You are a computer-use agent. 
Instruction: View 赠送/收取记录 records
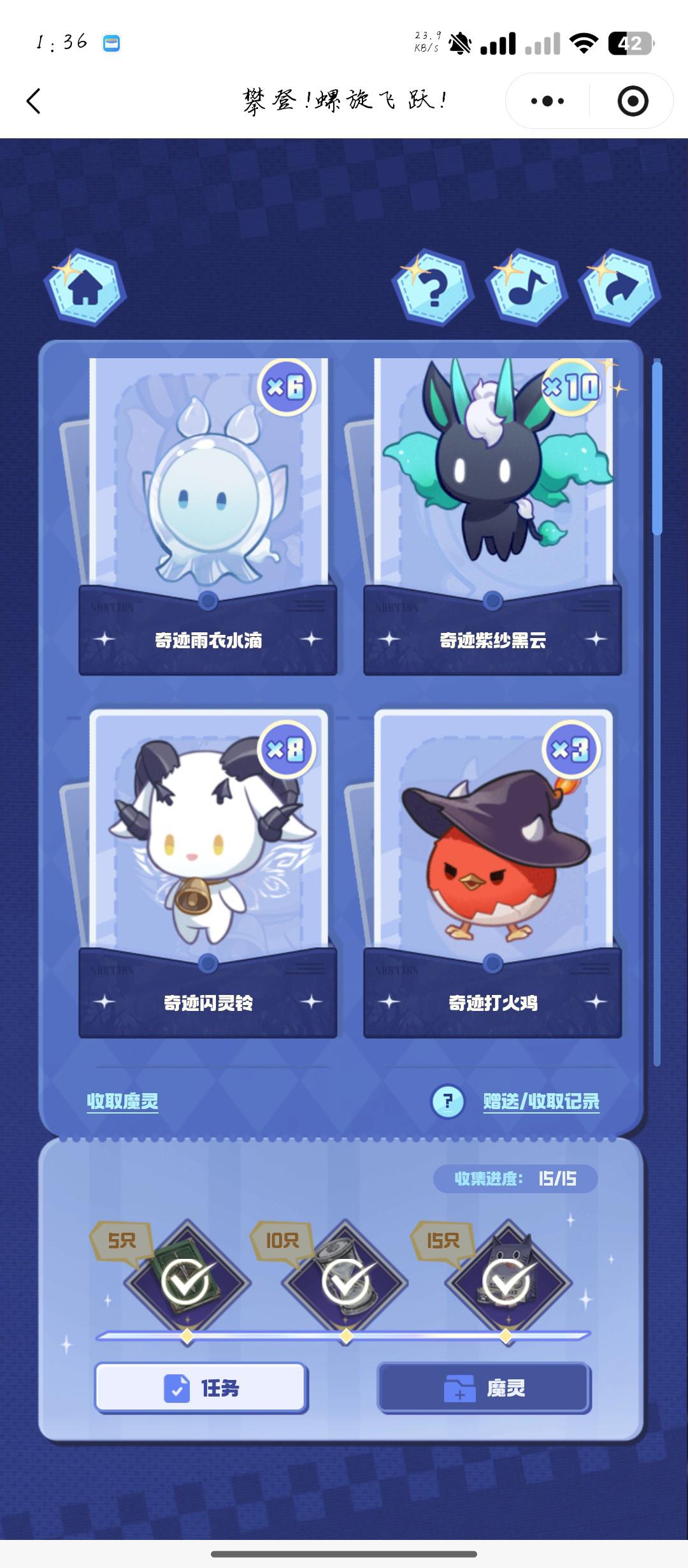point(541,1101)
